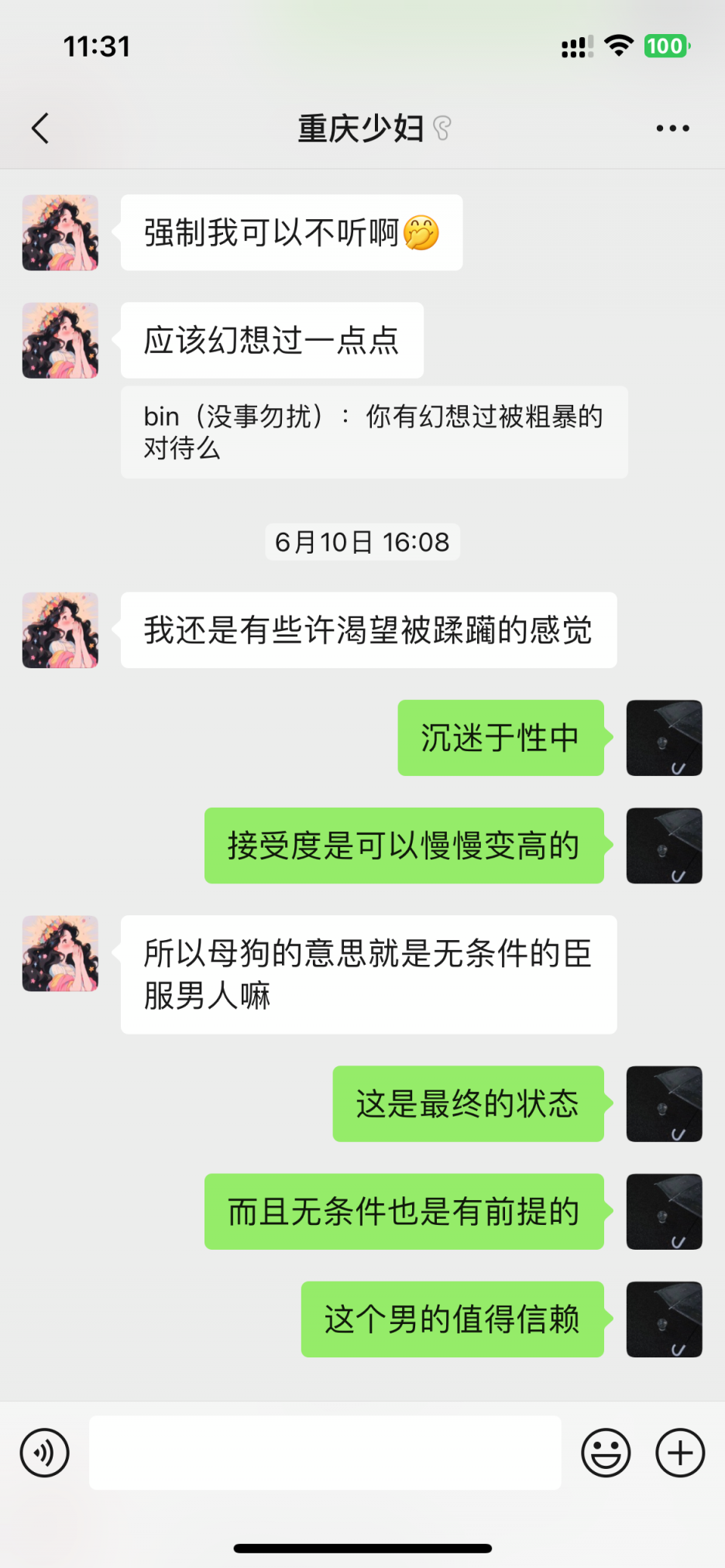Switch to voice message input

pos(45,1453)
